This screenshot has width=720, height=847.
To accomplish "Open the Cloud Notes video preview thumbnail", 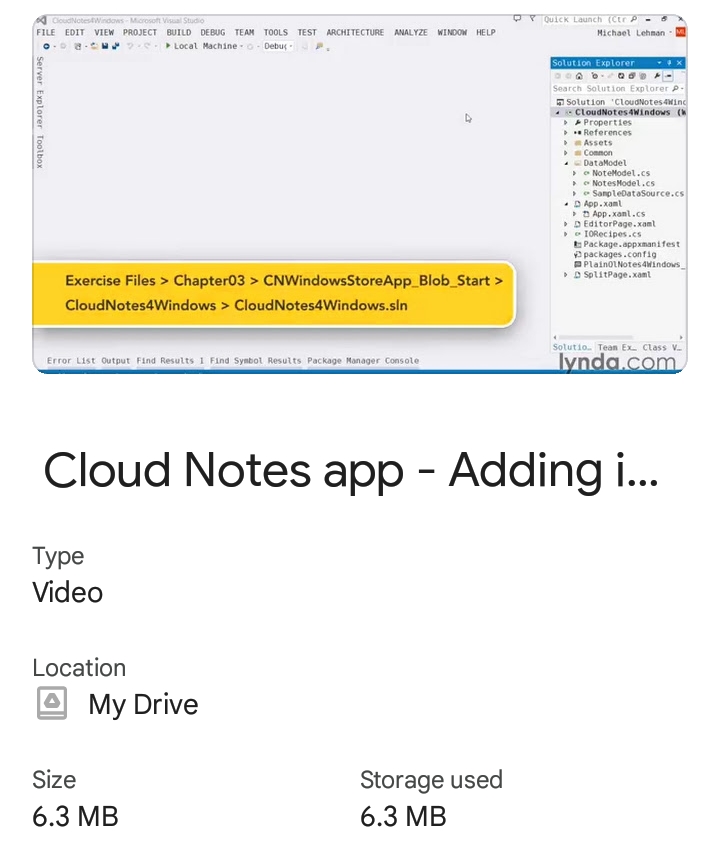I will pyautogui.click(x=360, y=194).
